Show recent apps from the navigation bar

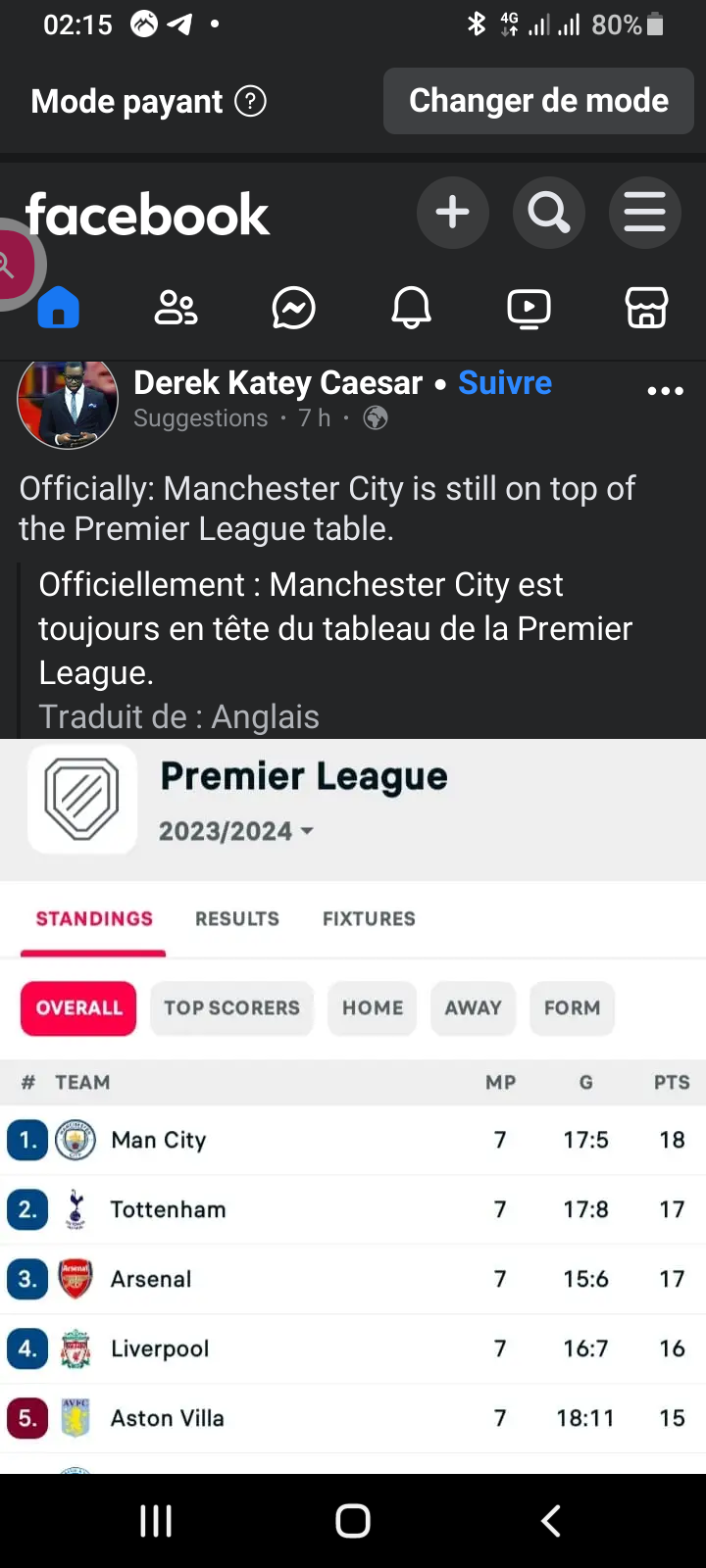[156, 1521]
